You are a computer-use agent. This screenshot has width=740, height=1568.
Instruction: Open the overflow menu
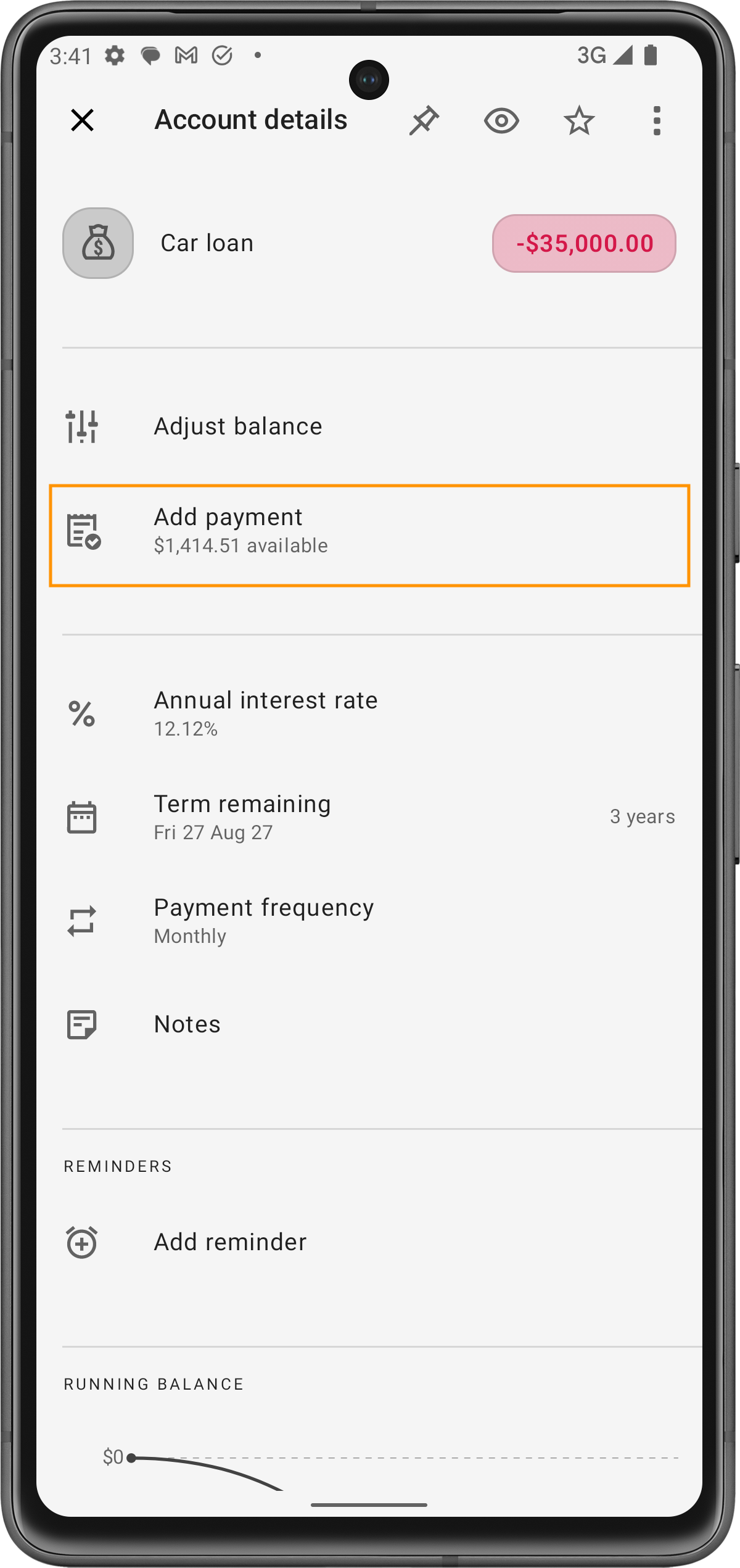[657, 120]
